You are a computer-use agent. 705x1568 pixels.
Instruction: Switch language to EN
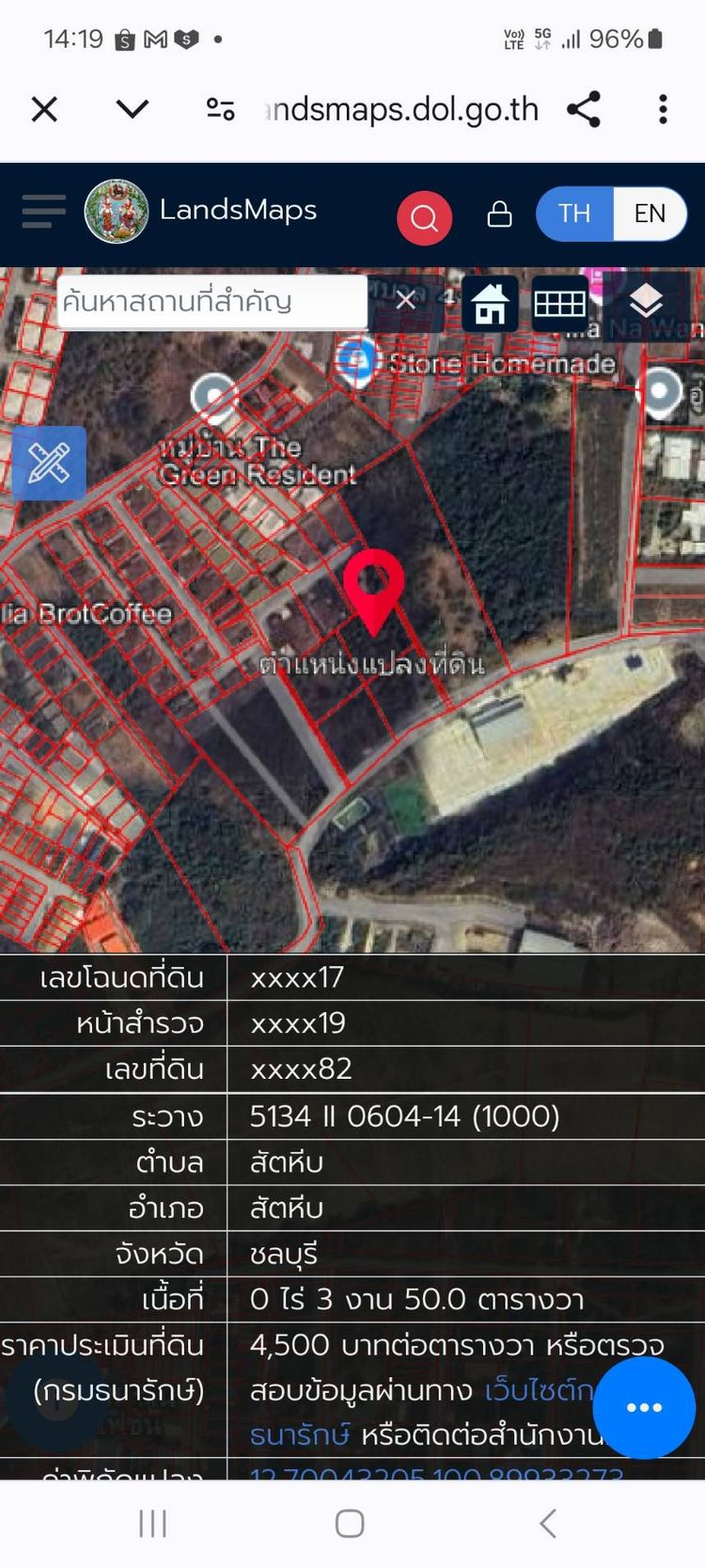click(650, 214)
